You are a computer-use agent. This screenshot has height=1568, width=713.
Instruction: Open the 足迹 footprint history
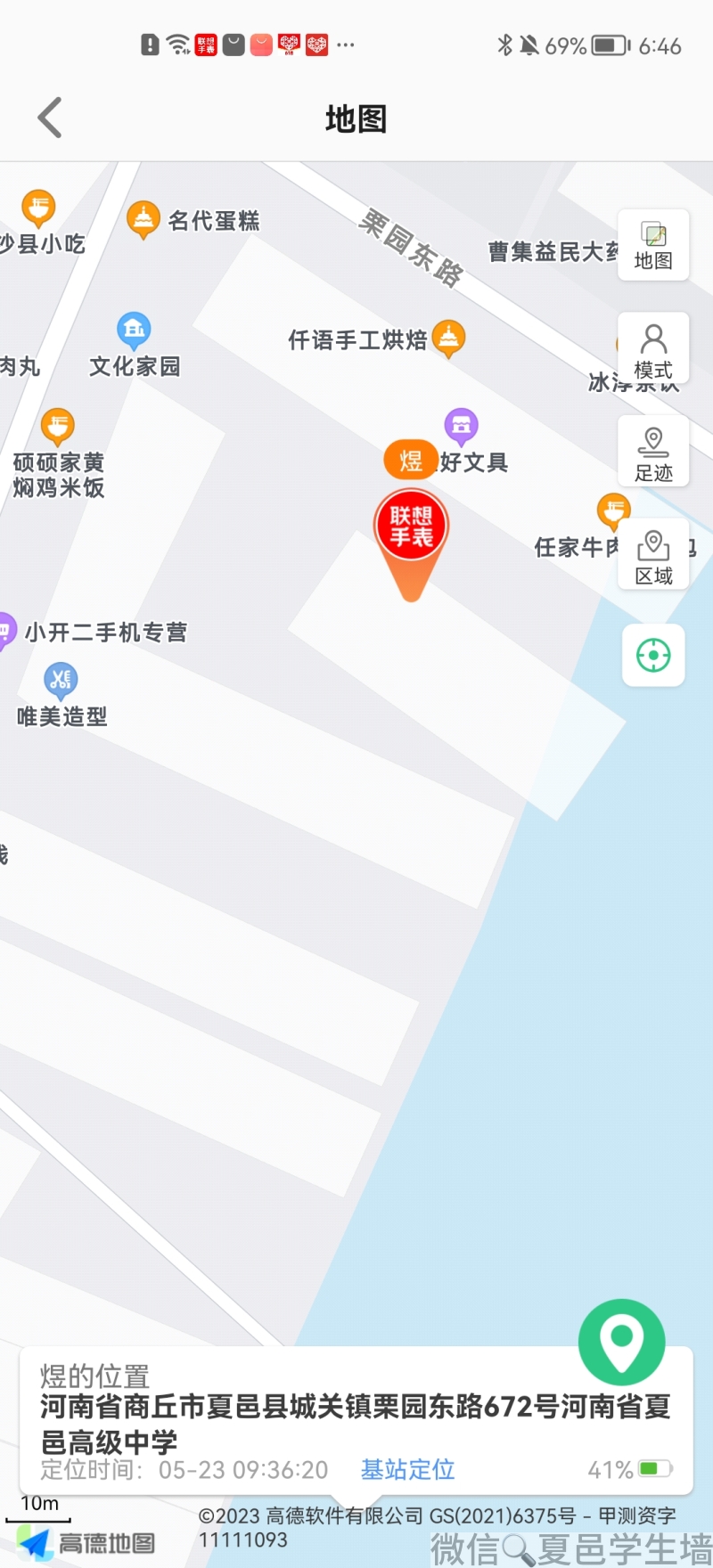pos(653,452)
